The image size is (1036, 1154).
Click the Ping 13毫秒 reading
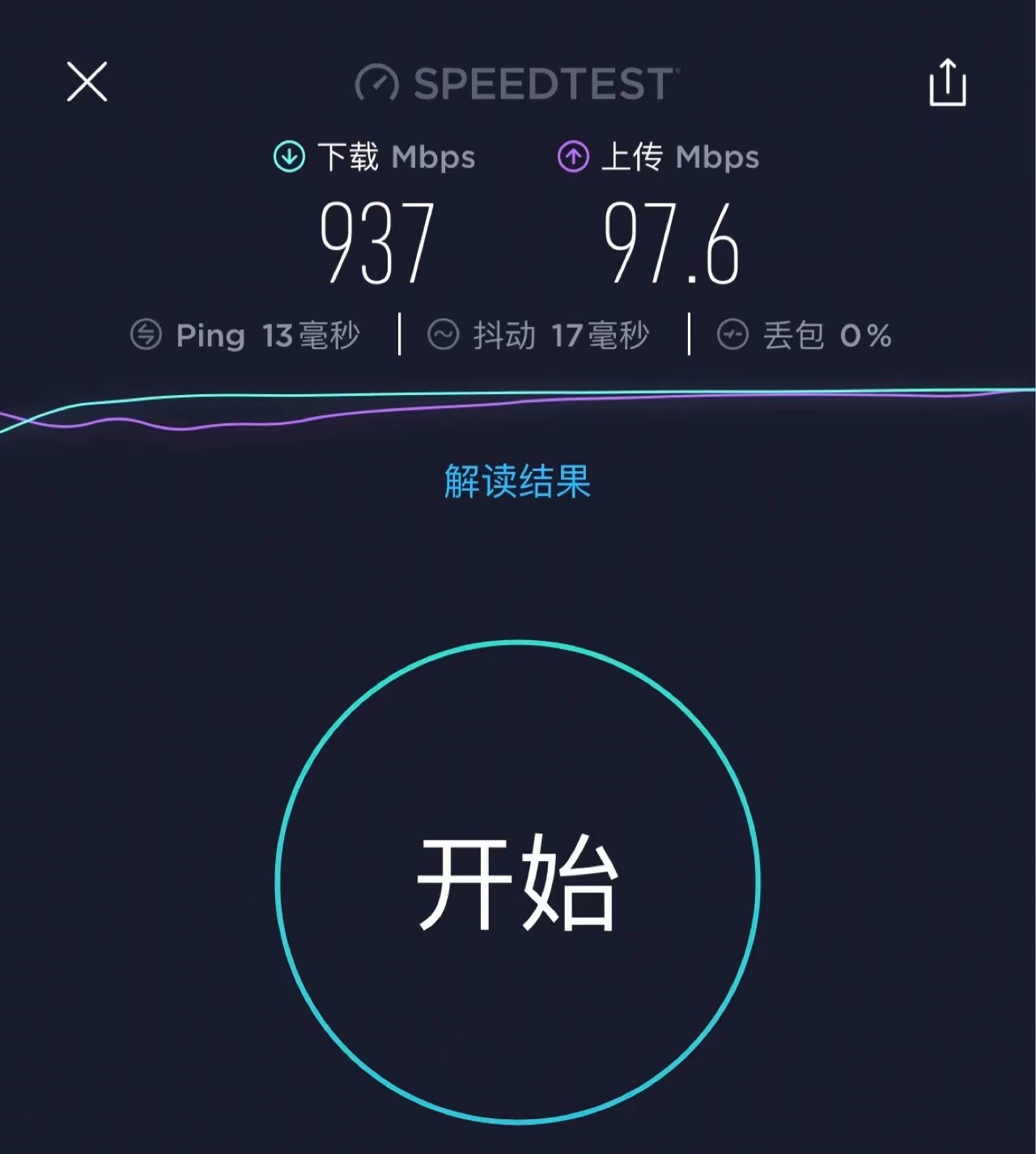point(267,333)
